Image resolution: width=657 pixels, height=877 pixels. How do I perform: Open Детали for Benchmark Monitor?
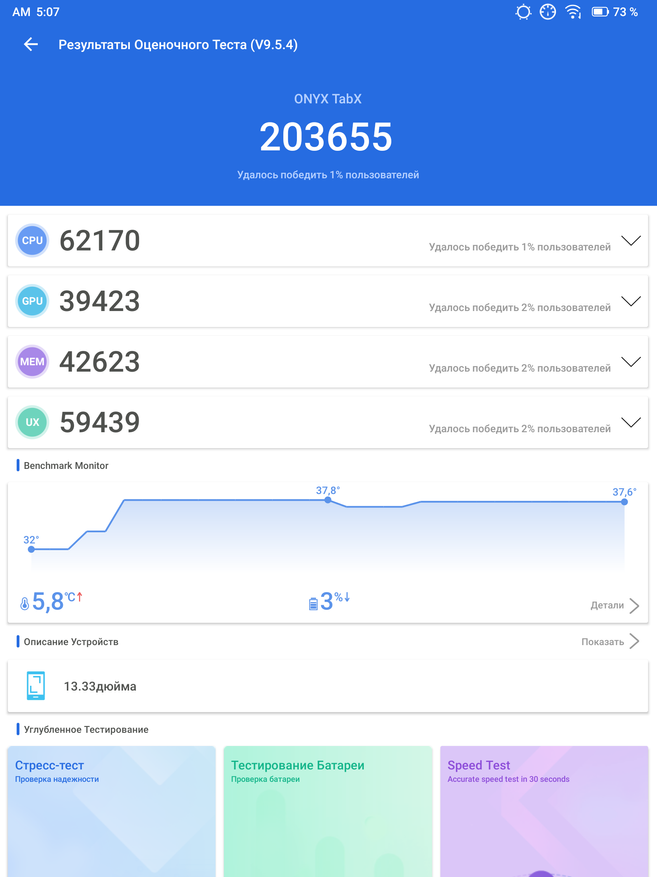click(615, 605)
